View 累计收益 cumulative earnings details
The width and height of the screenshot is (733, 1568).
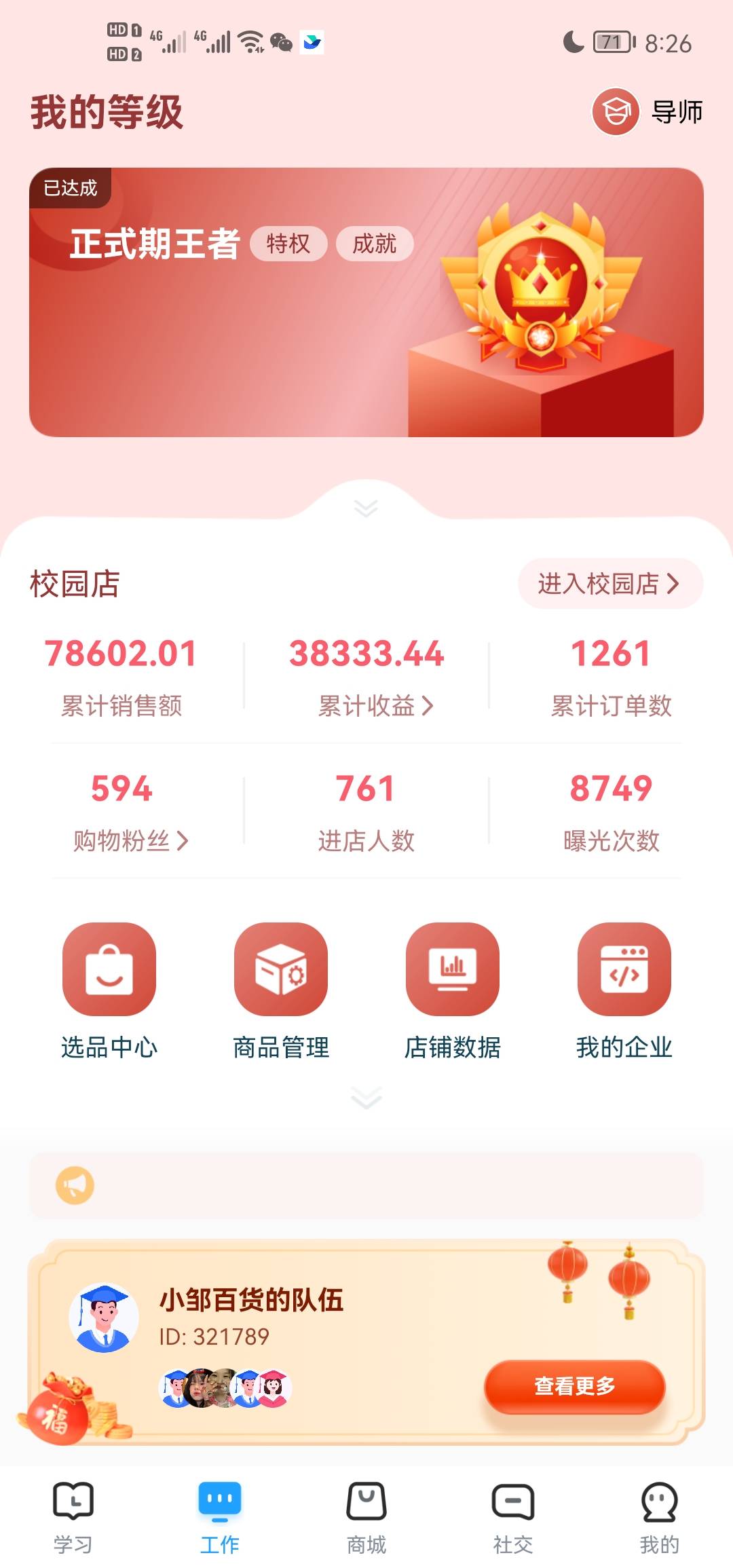(x=375, y=706)
